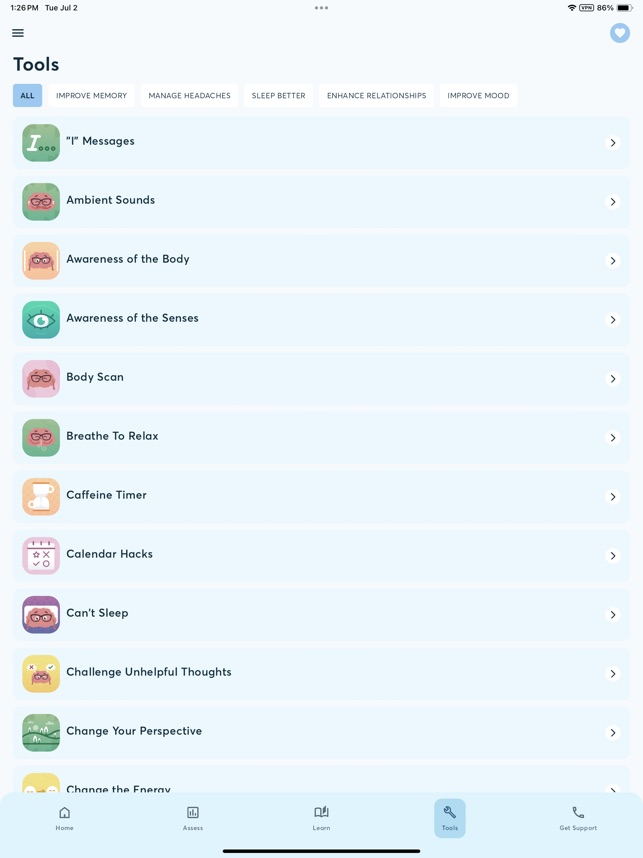Open Breathe To Relax
Viewport: 643px width, 858px height.
pos(321,437)
